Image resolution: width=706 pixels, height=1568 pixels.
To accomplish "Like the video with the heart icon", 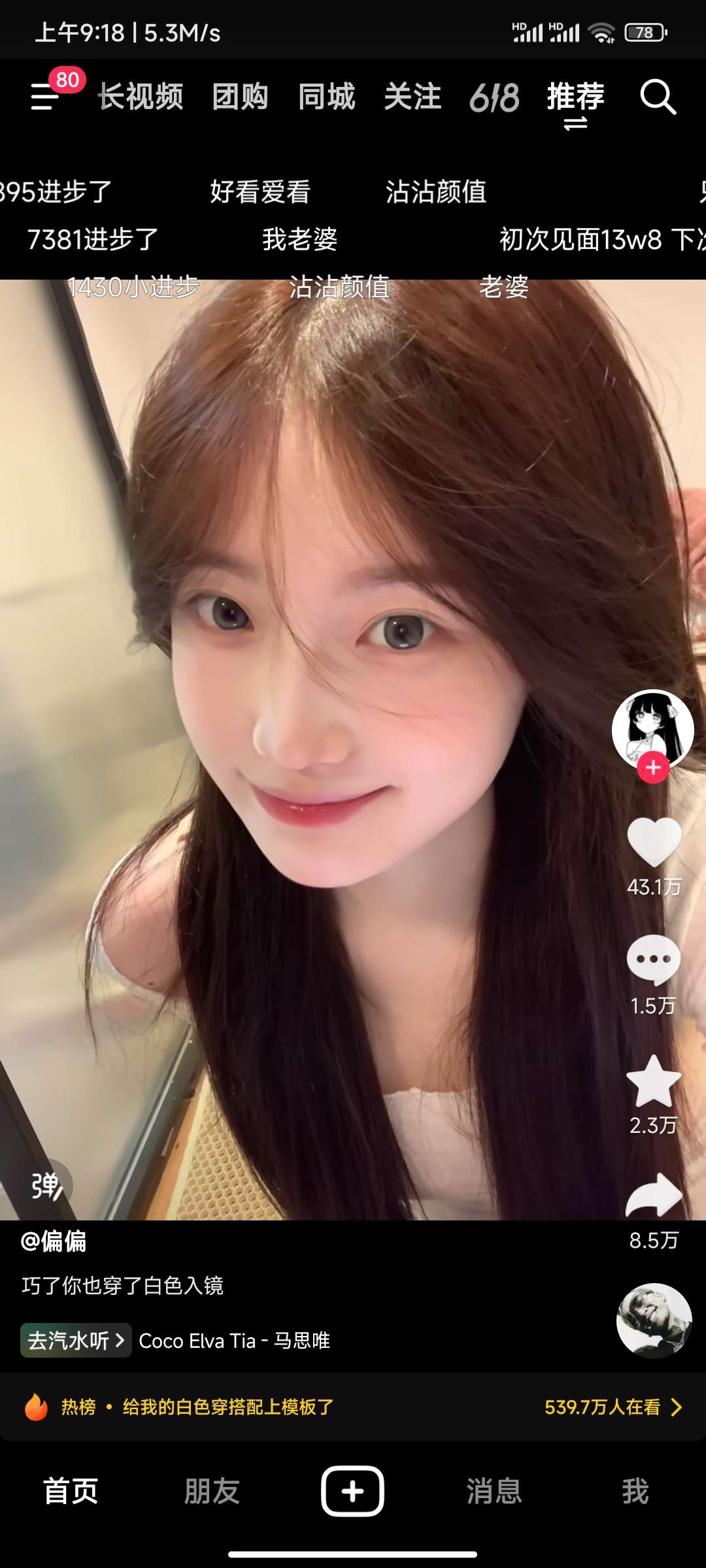I will pos(654,843).
